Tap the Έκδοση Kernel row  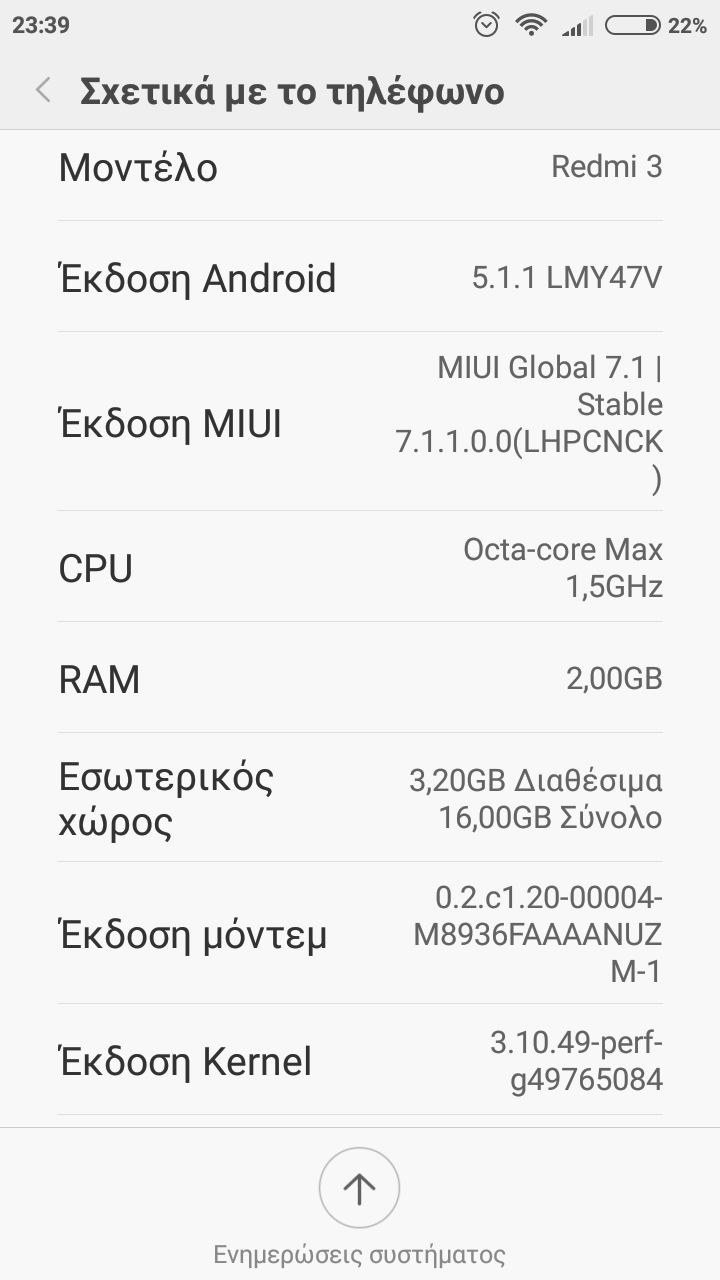(x=360, y=1061)
